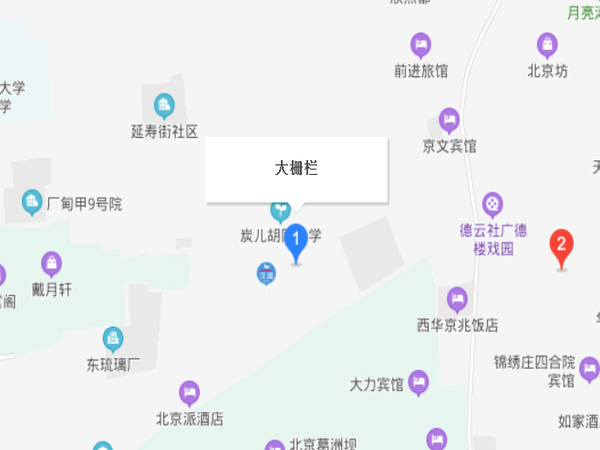The image size is (600, 450).
Task: Select the 延寿街社区 point of interest
Action: click(165, 104)
